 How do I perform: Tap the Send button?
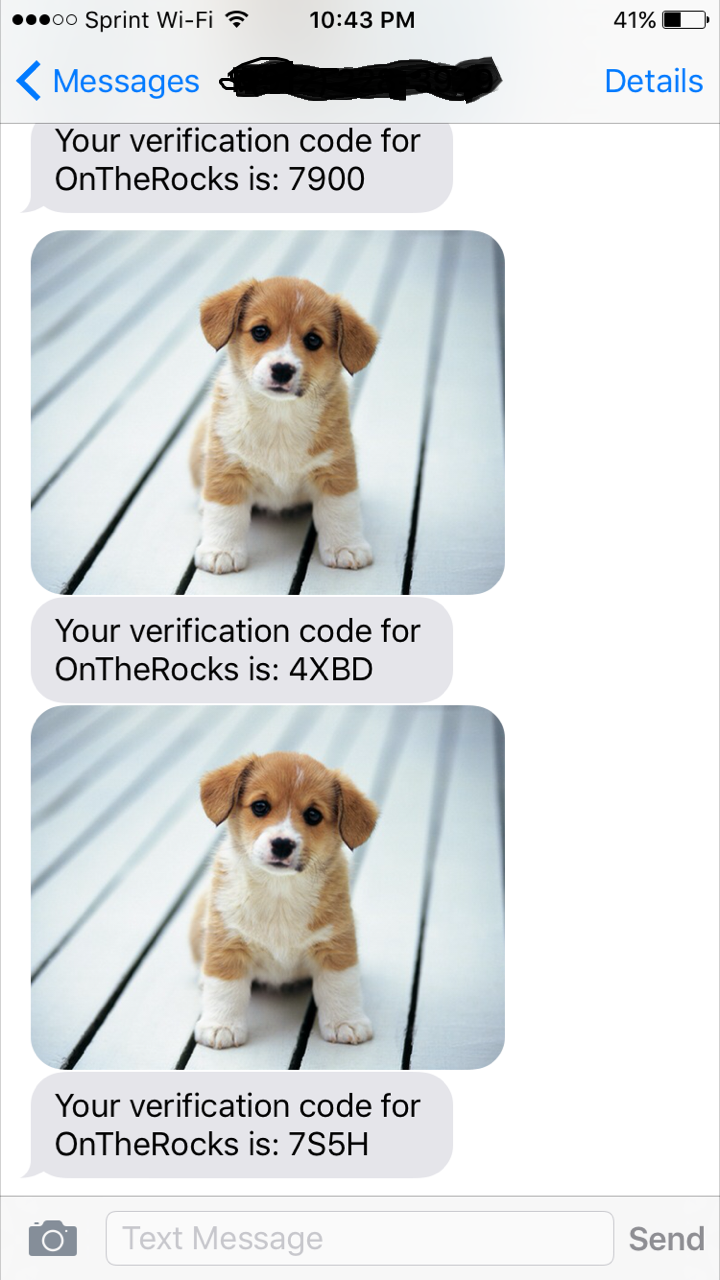pos(665,1239)
